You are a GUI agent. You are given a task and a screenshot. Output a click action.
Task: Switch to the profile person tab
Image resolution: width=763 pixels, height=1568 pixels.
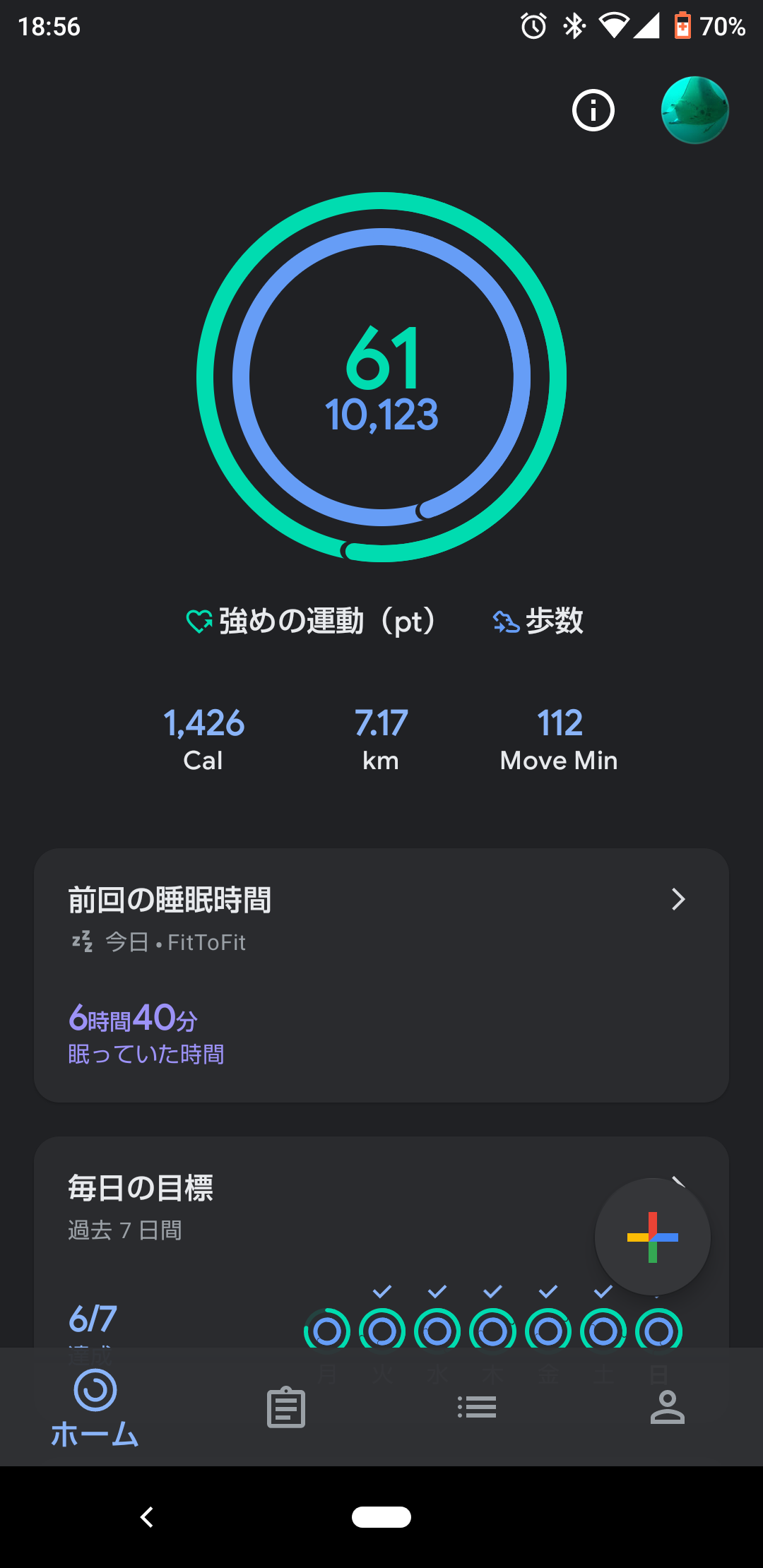[668, 1407]
